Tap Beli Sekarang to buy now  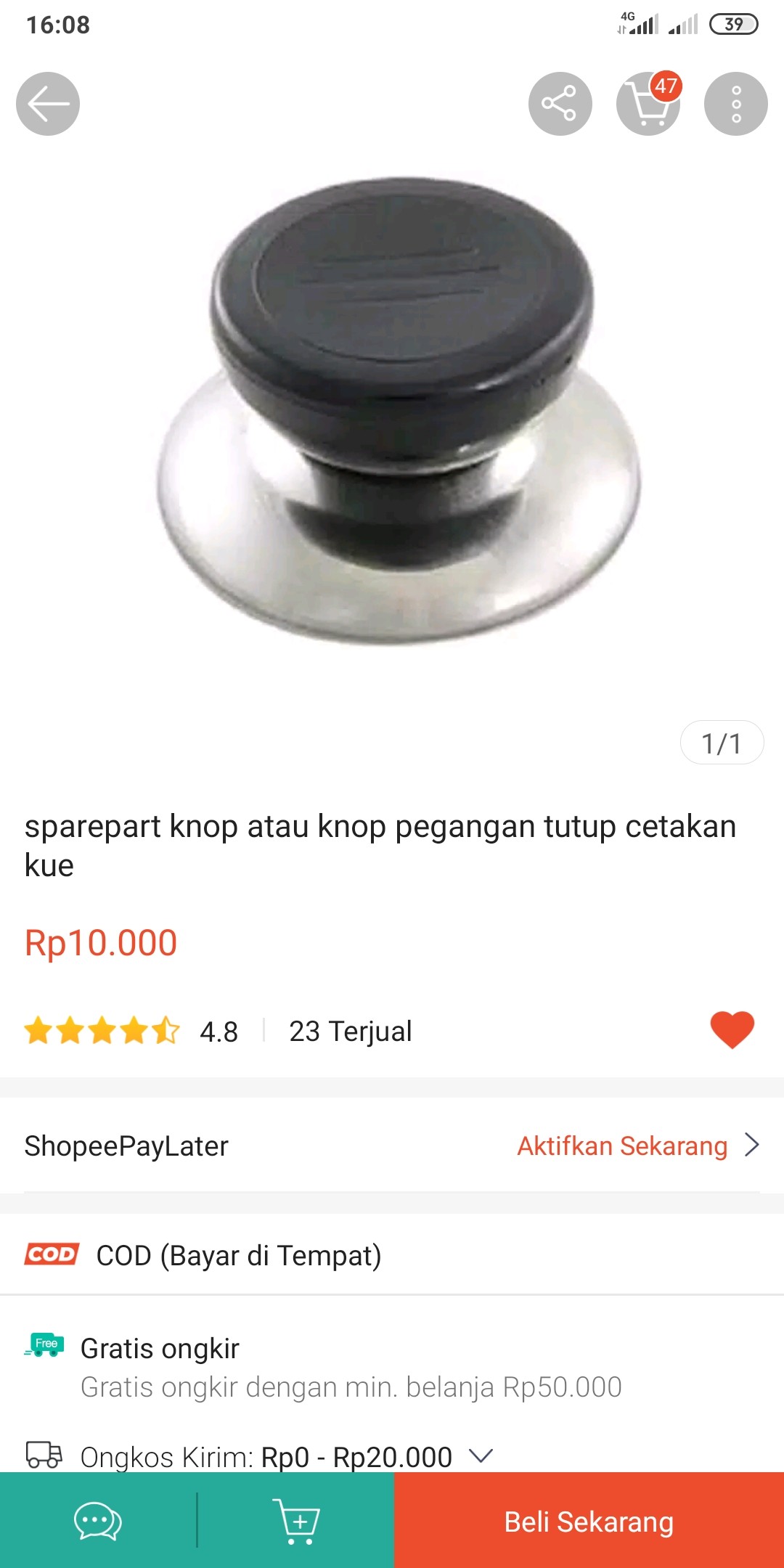[588, 1522]
